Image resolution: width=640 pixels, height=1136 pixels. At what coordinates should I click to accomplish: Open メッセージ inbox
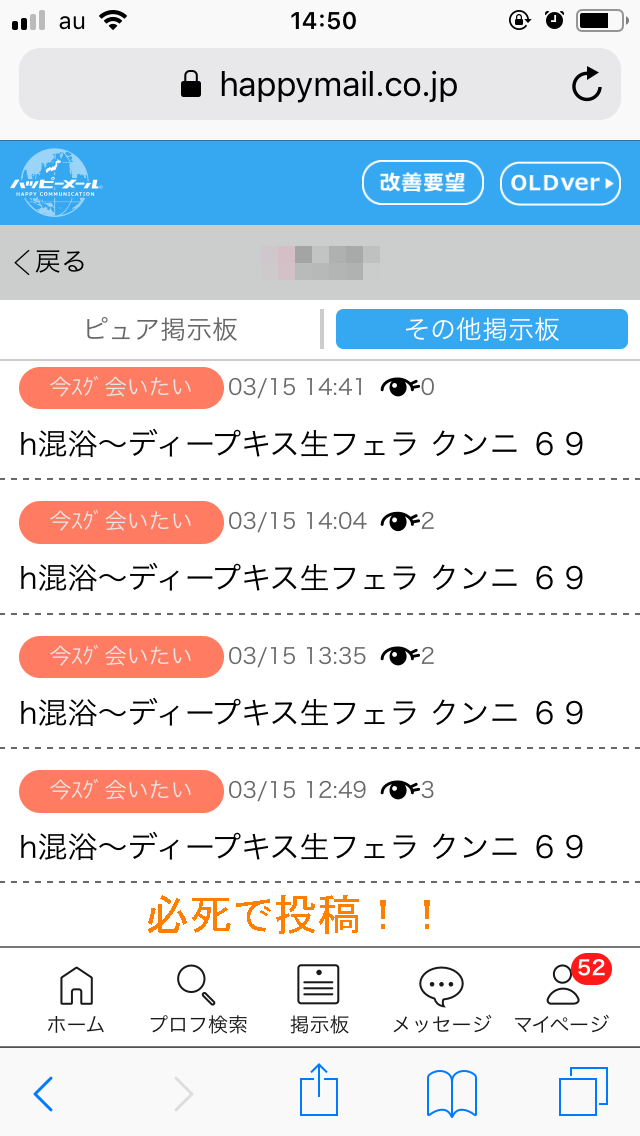441,997
